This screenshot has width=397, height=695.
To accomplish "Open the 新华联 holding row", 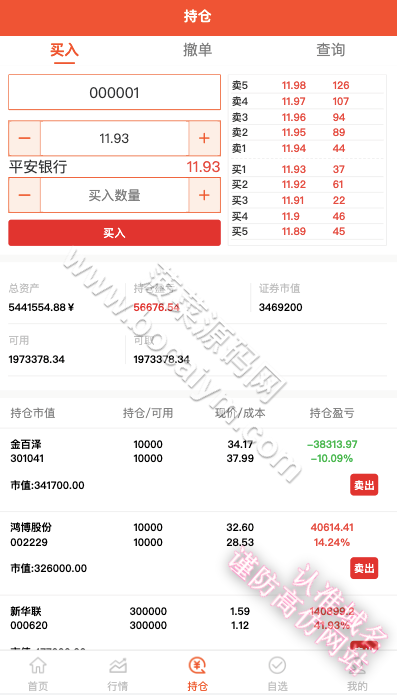I will [198, 623].
